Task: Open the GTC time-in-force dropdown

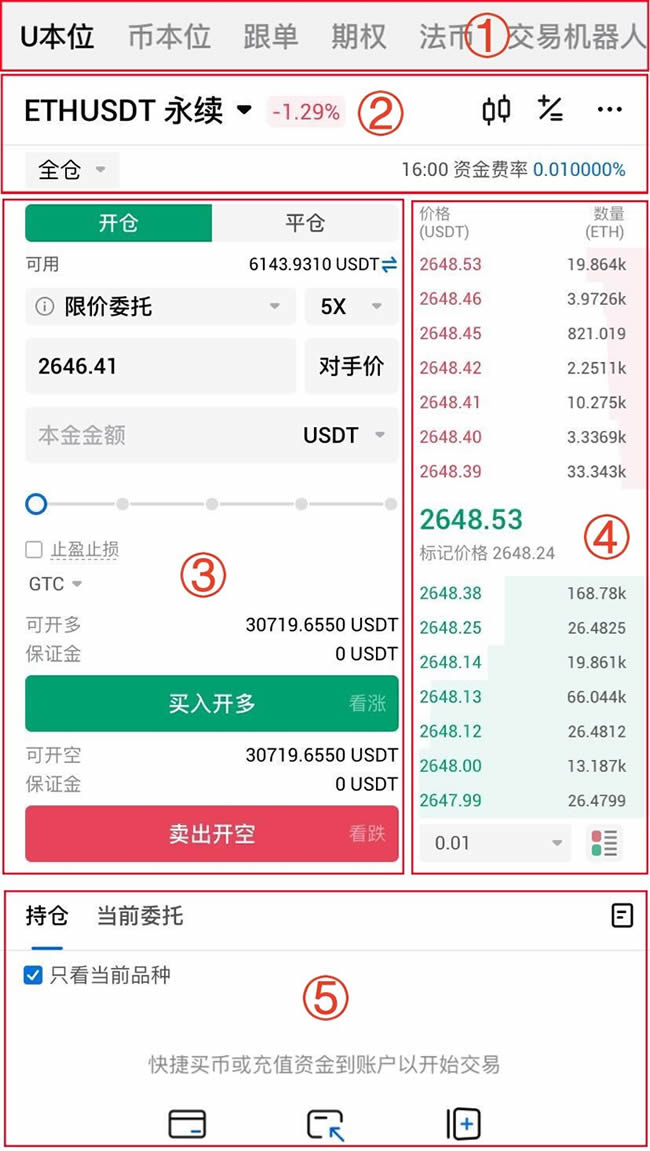Action: tap(55, 584)
